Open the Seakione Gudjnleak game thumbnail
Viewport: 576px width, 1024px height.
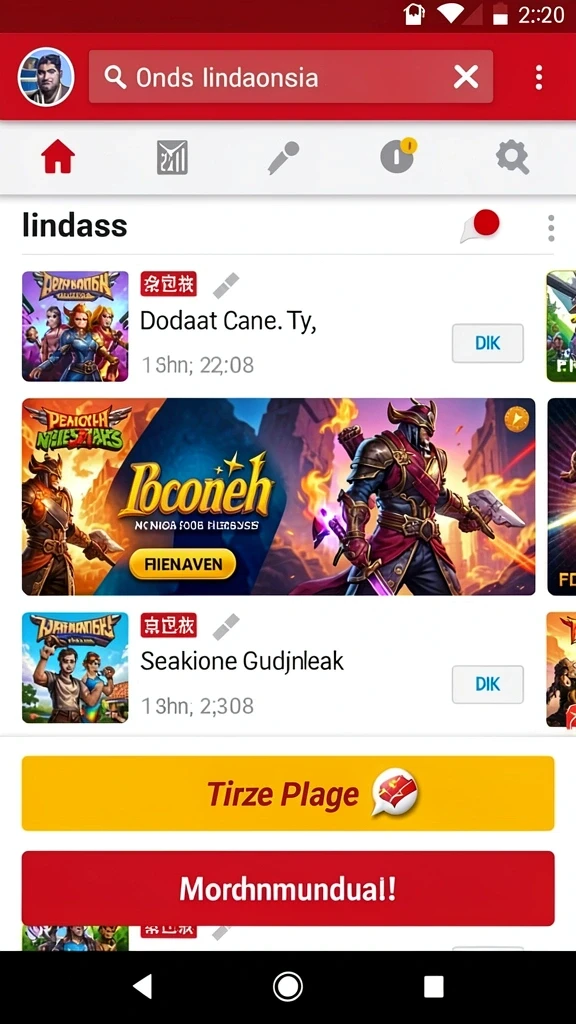pos(75,667)
